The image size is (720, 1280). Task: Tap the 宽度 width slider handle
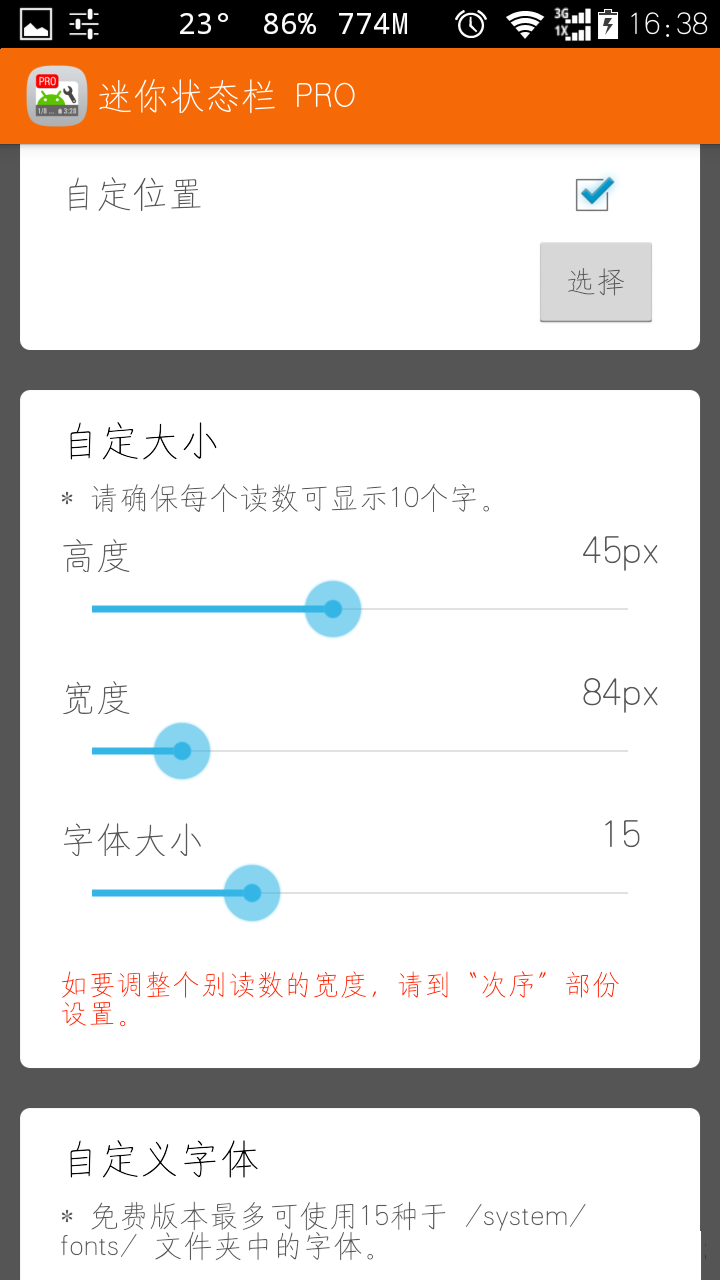click(x=182, y=750)
